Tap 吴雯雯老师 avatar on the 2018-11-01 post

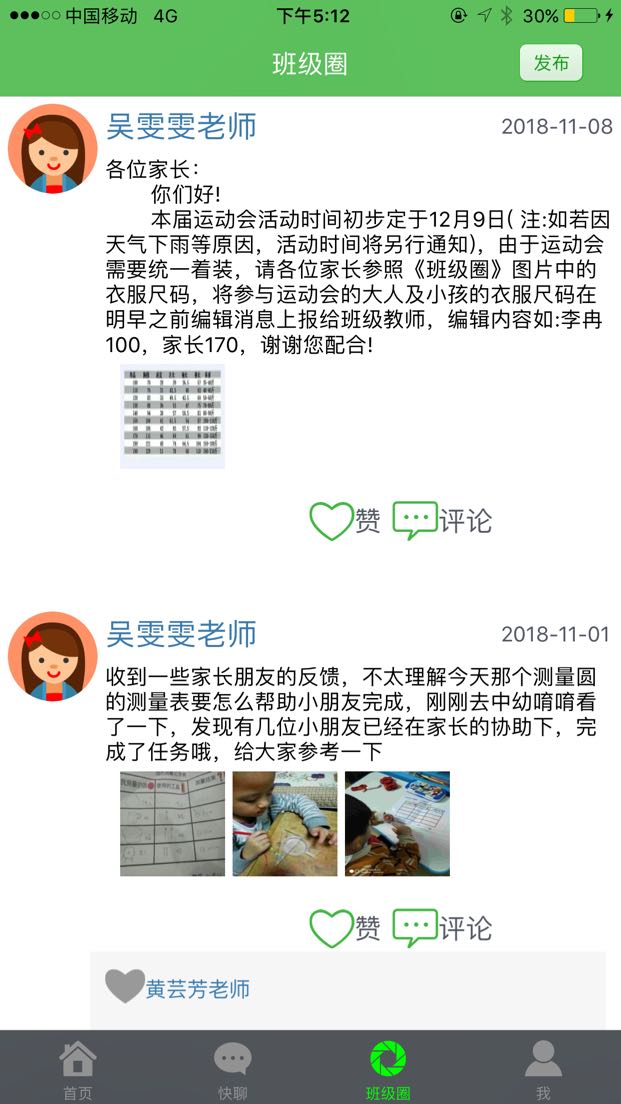[x=52, y=656]
